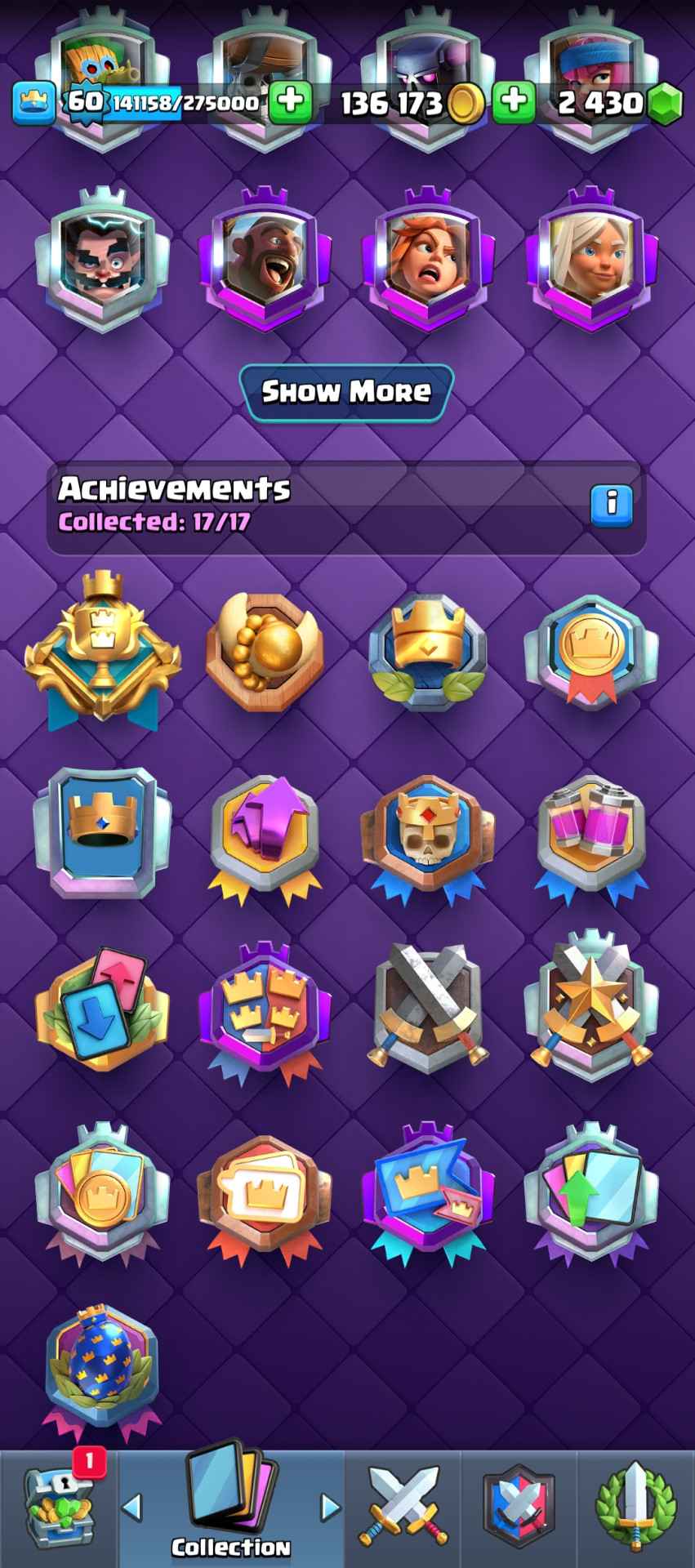Tap the green plus beside experience bar
695x1568 pixels.
(x=290, y=101)
